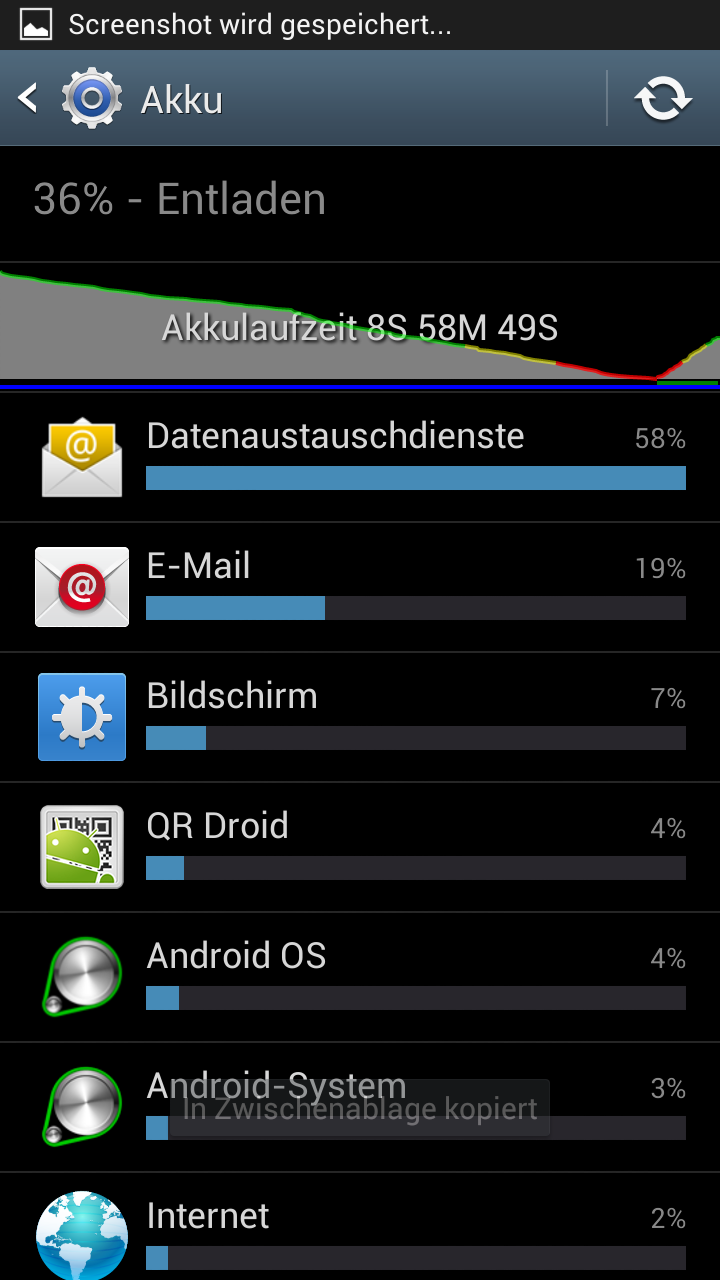Image resolution: width=720 pixels, height=1280 pixels.
Task: Refresh the battery usage statistics
Action: 663,99
